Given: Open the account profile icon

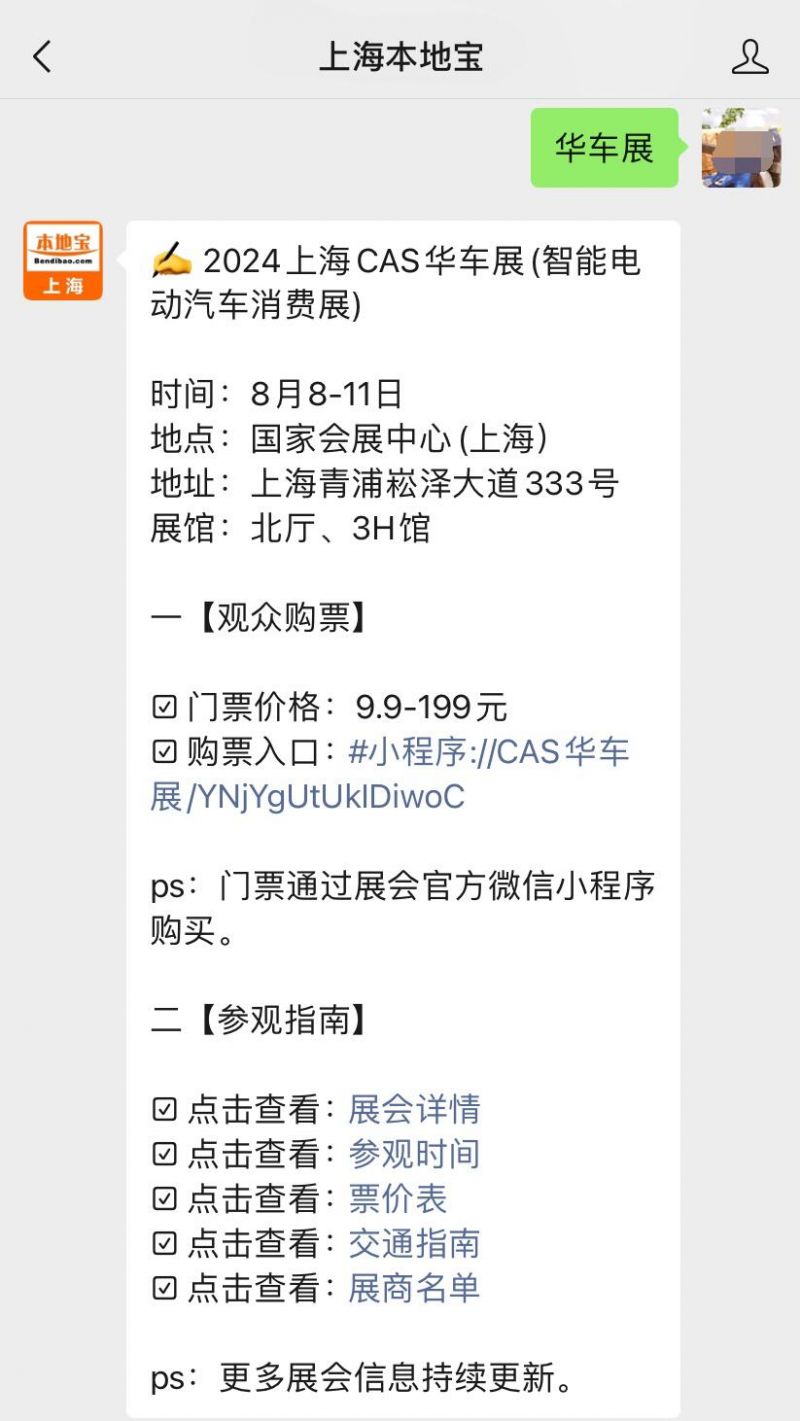Looking at the screenshot, I should click(750, 57).
